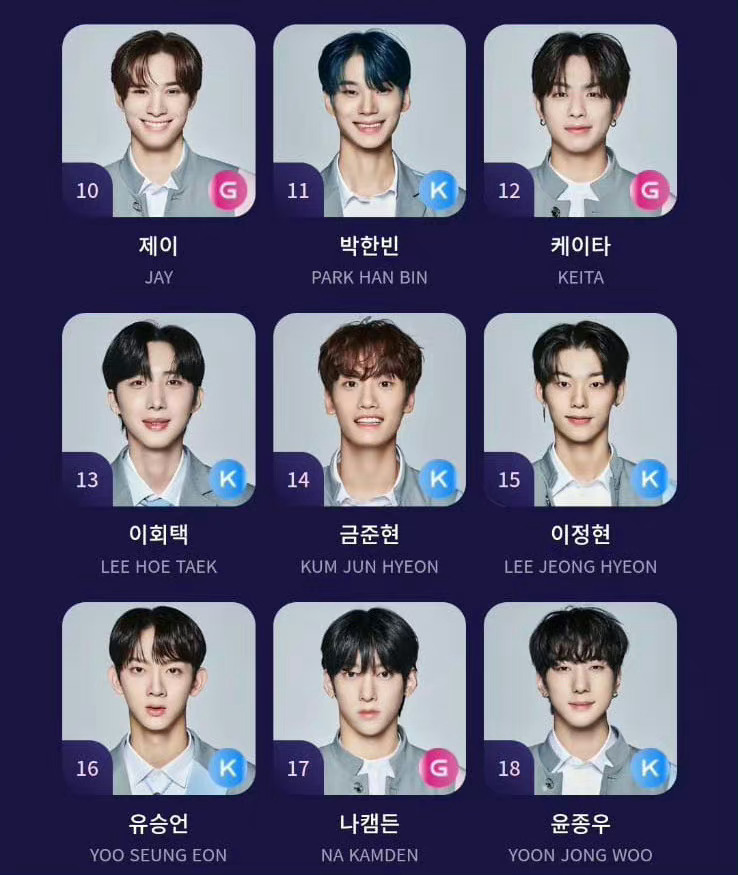The height and width of the screenshot is (875, 738).
Task: Open Jay's contestant profile card
Action: click(158, 120)
